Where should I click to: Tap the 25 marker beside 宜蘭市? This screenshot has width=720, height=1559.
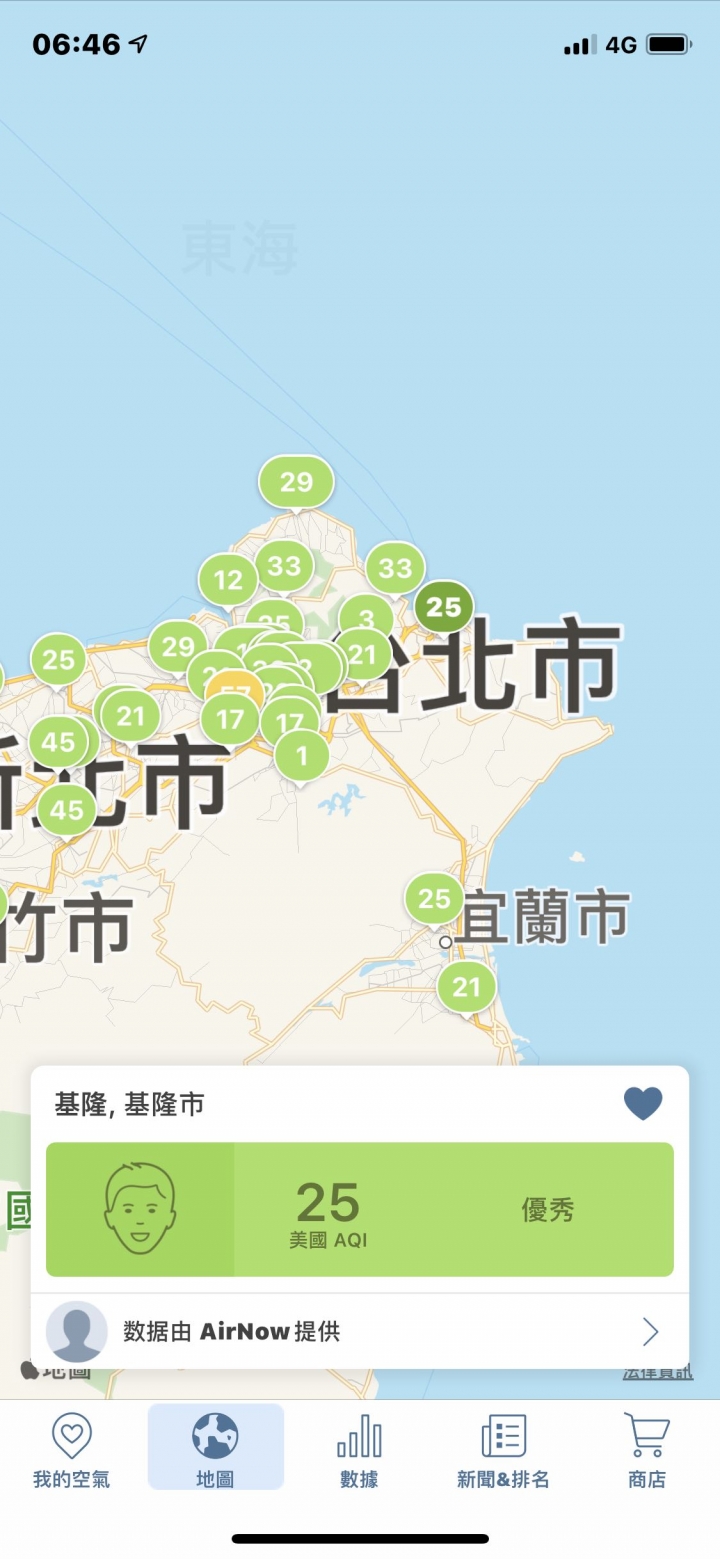[434, 899]
